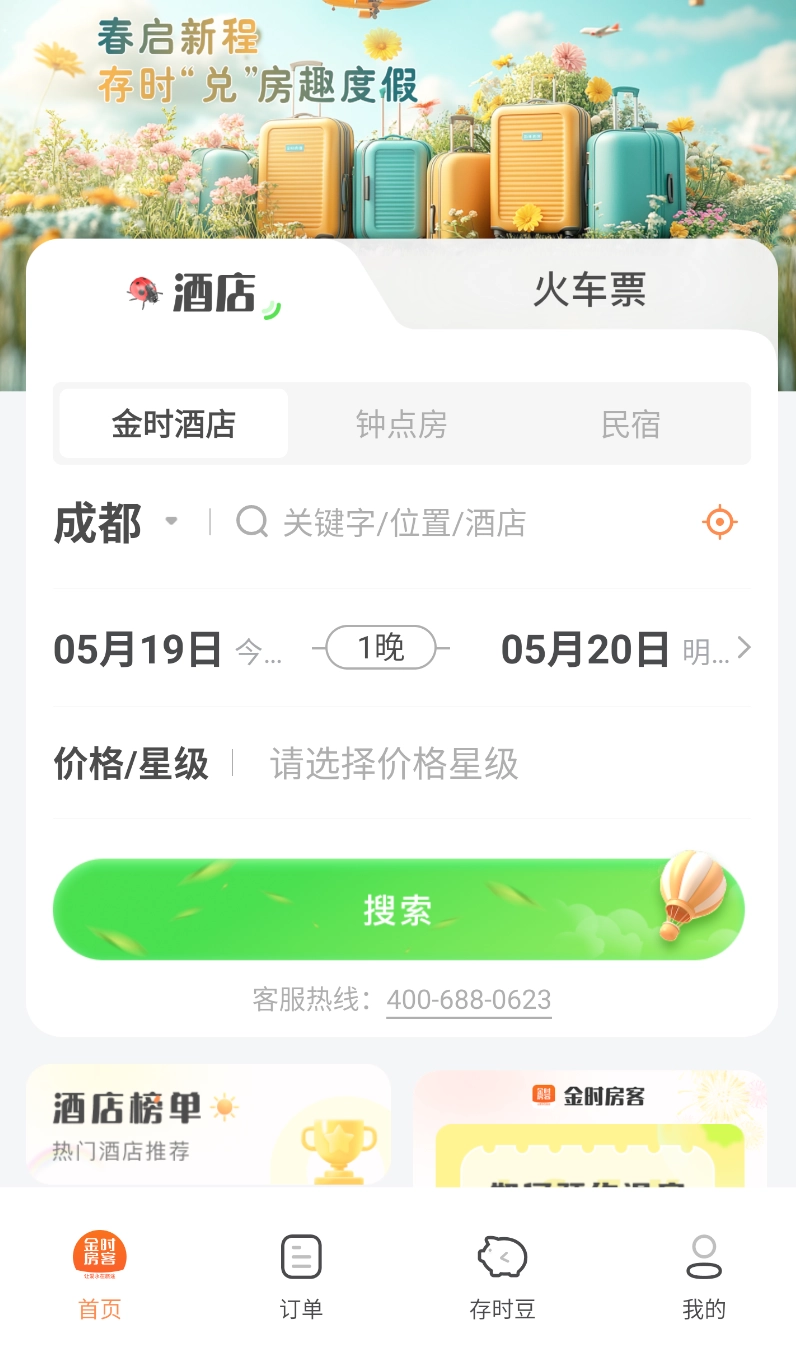This screenshot has width=796, height=1352.
Task: Use current location target icon
Action: point(719,522)
